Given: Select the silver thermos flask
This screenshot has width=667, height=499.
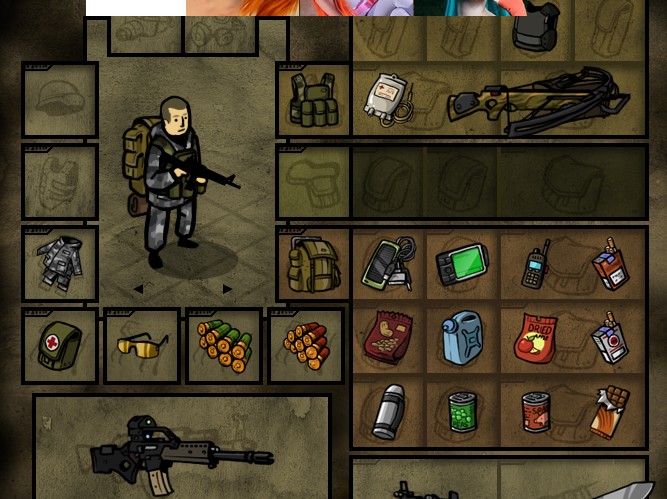Looking at the screenshot, I should [x=388, y=411].
